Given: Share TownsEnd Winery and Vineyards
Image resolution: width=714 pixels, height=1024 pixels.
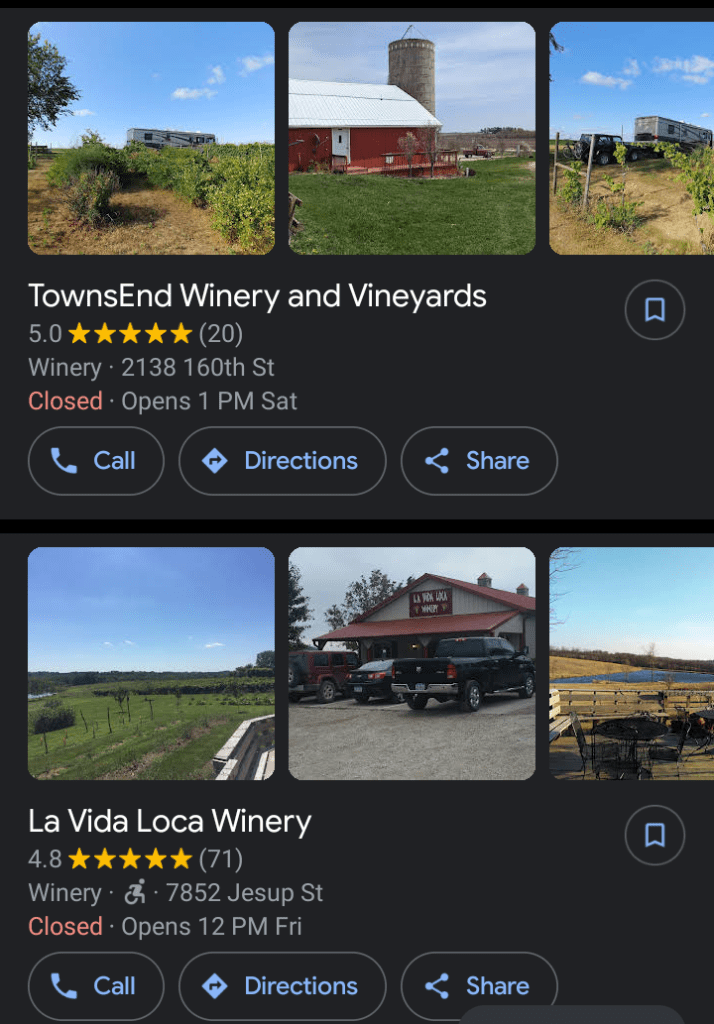Looking at the screenshot, I should [x=479, y=461].
